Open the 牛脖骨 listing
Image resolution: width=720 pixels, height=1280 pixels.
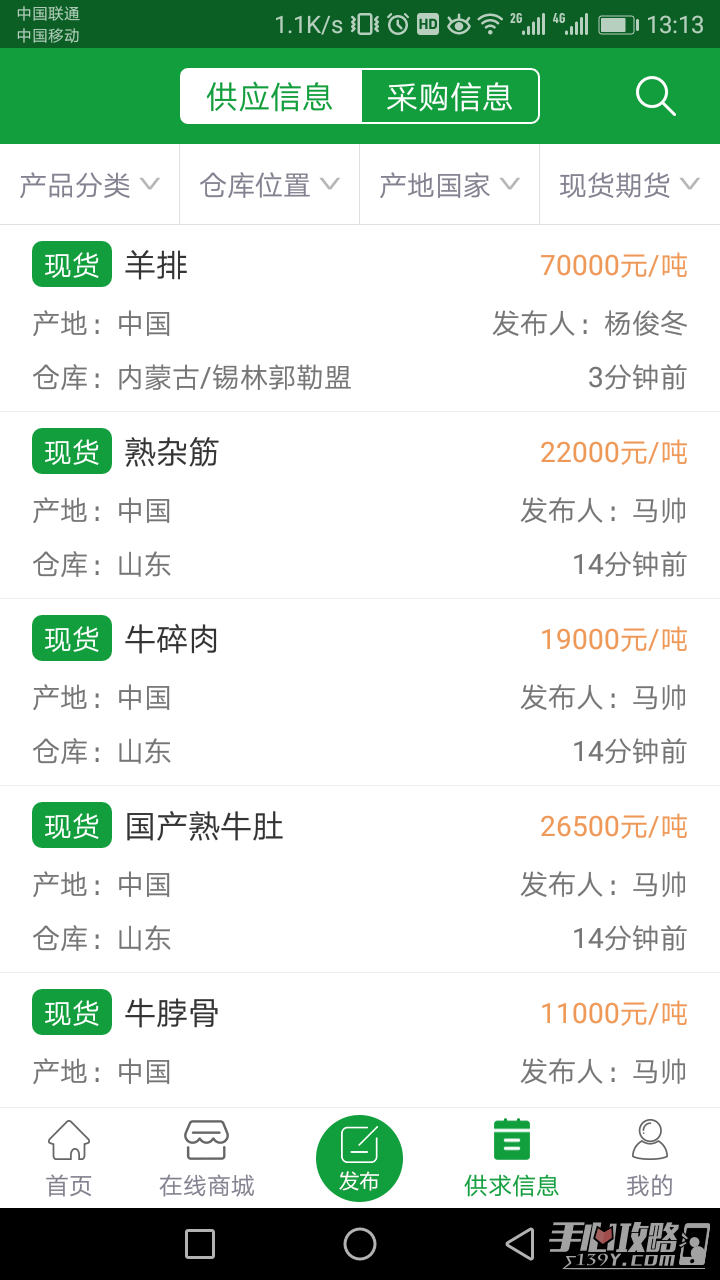click(360, 1040)
